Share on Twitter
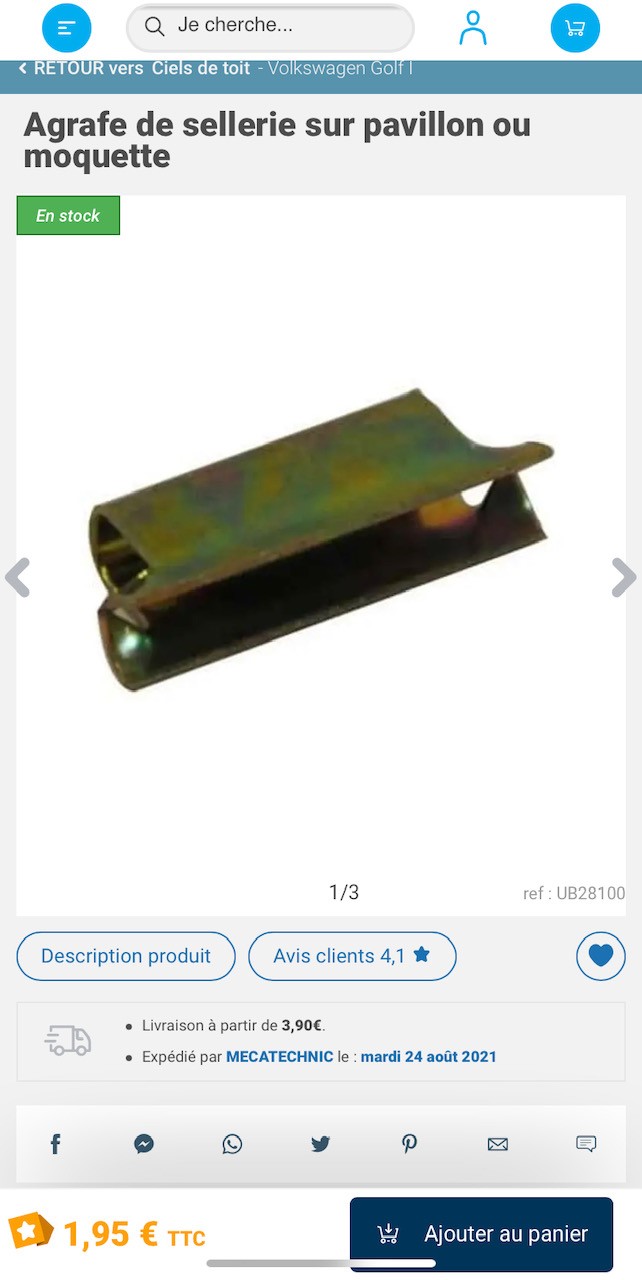Viewport: 642px width, 1280px height. tap(320, 1144)
